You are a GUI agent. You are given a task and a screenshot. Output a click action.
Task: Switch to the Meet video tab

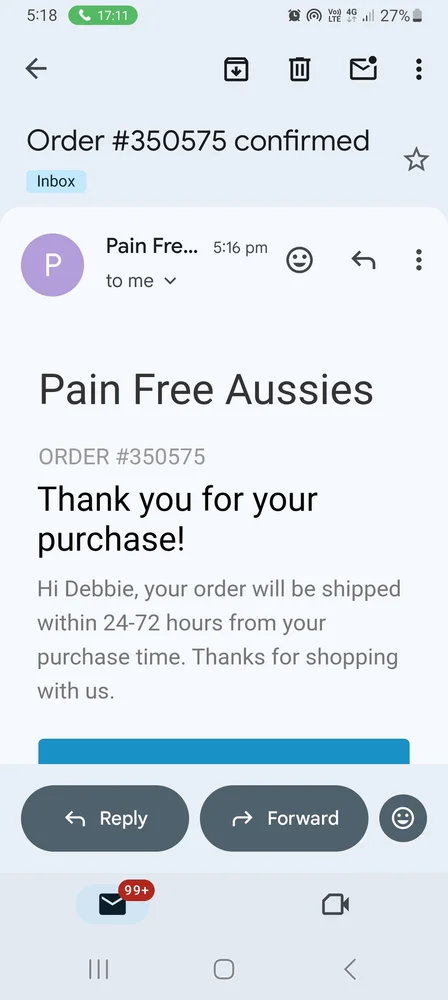(x=335, y=904)
